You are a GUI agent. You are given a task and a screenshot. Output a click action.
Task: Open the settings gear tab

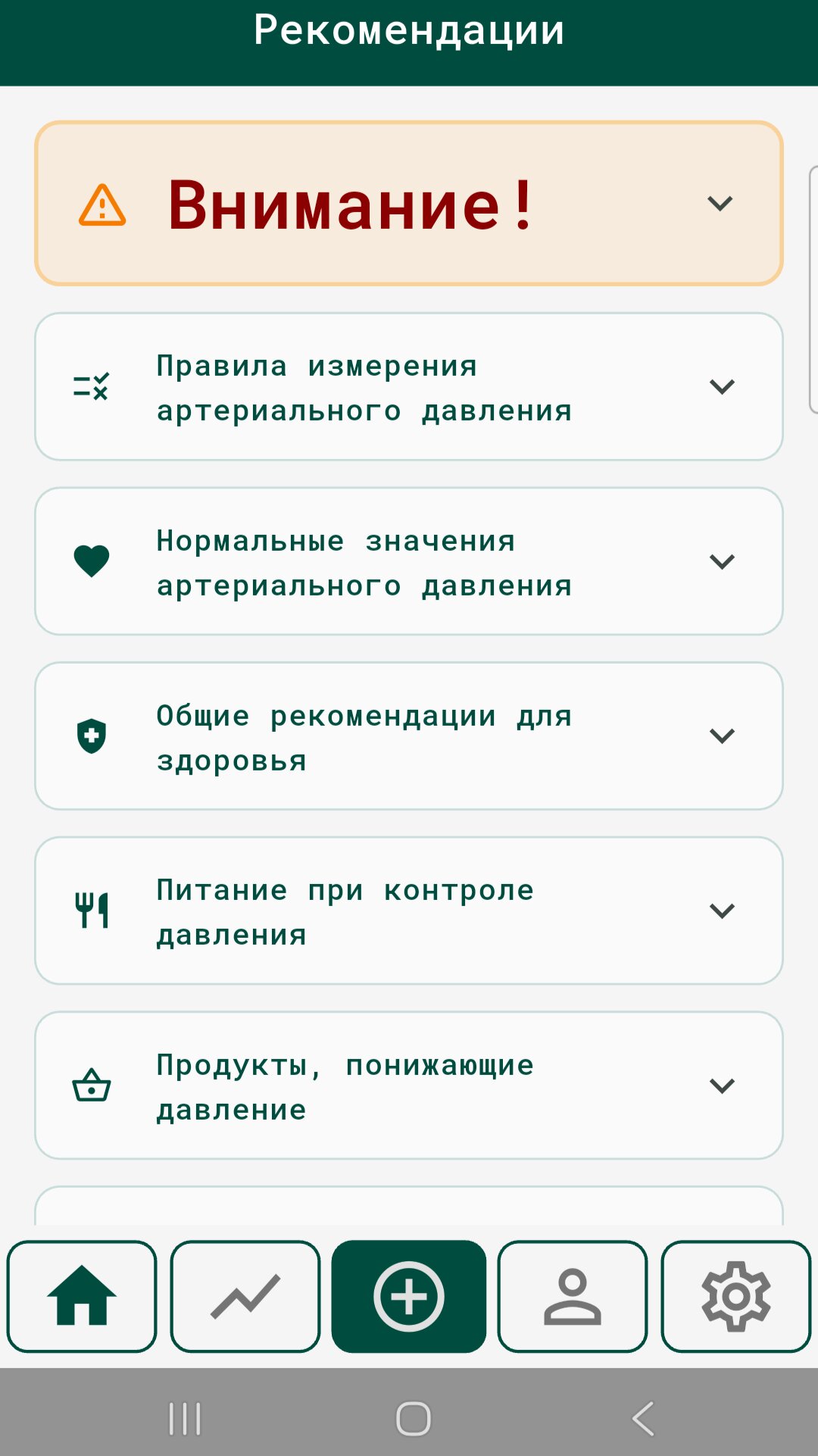click(736, 1296)
